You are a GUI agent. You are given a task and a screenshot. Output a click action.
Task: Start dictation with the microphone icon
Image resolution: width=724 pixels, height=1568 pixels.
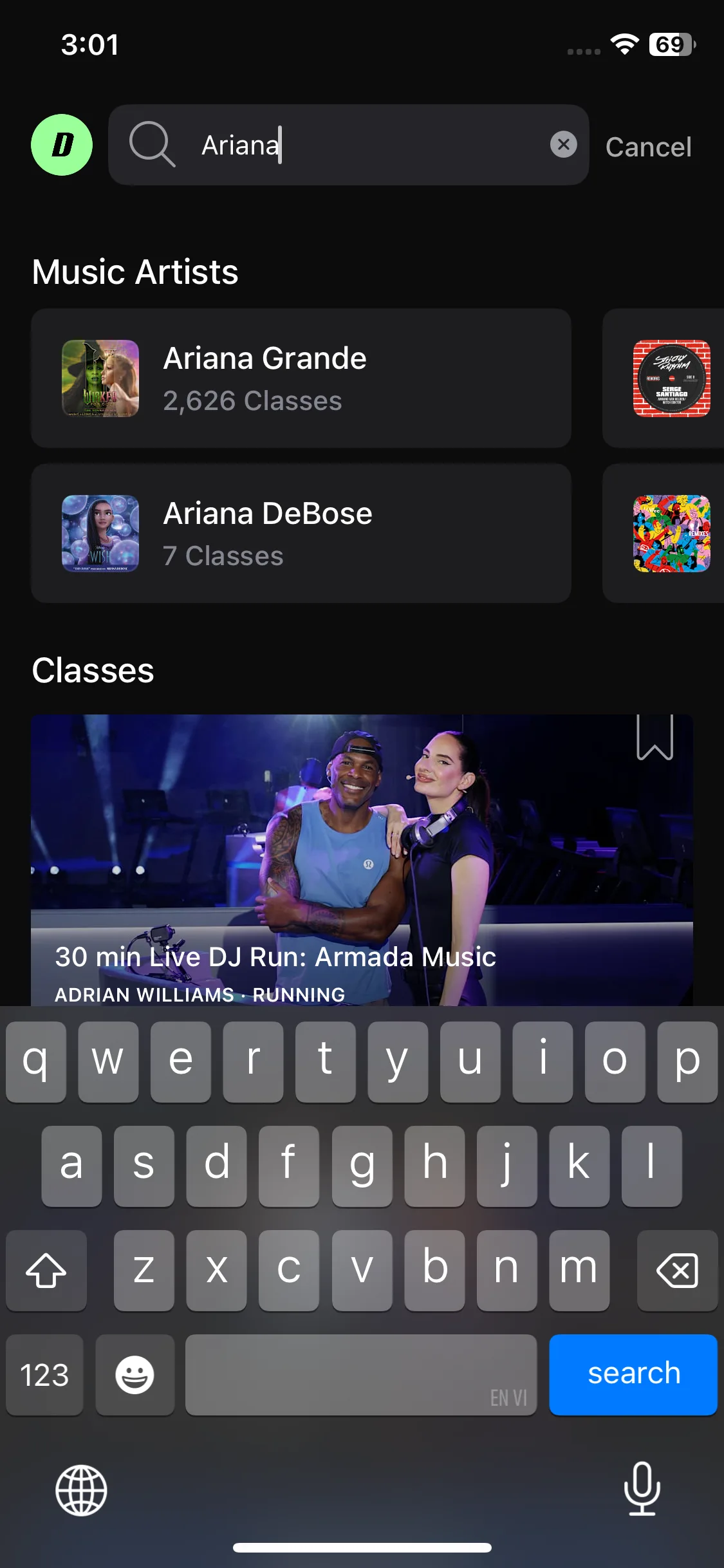[642, 1489]
